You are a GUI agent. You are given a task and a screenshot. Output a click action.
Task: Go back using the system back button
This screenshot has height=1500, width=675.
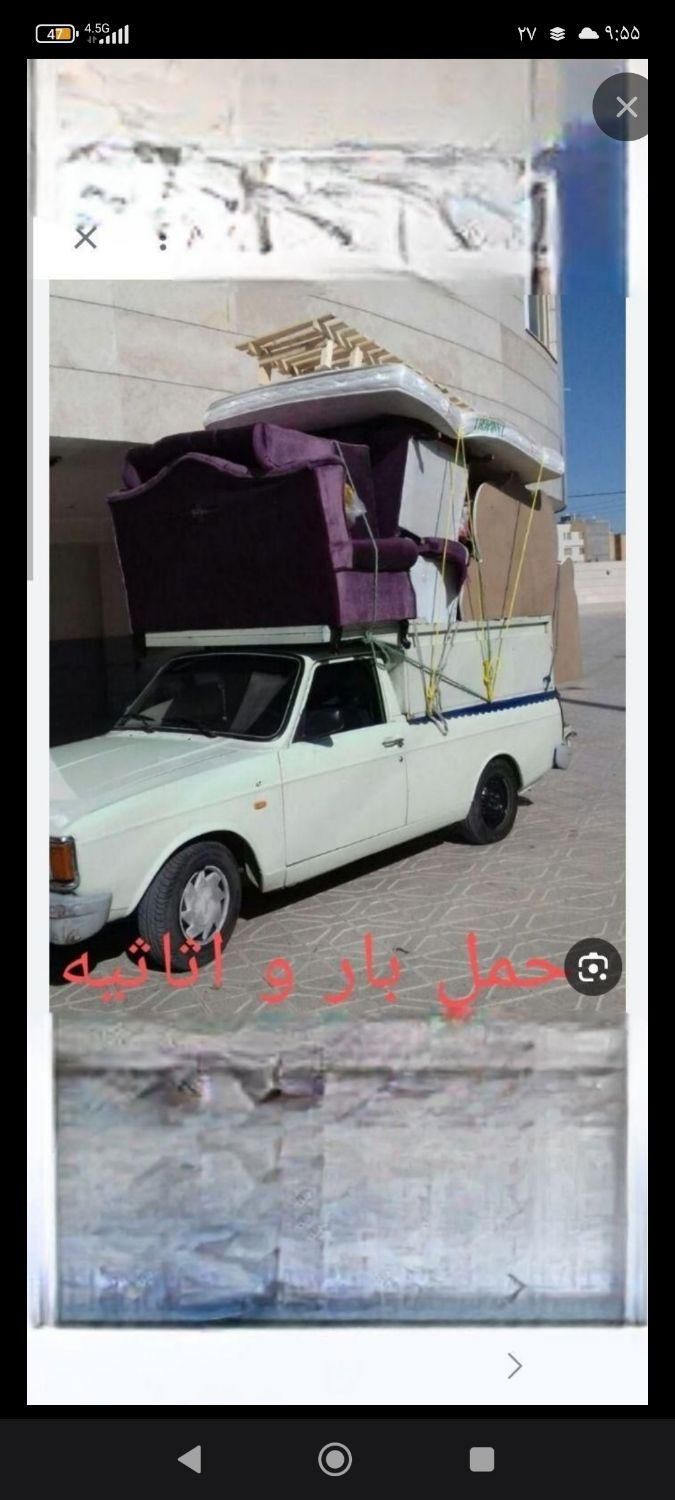[x=189, y=1459]
